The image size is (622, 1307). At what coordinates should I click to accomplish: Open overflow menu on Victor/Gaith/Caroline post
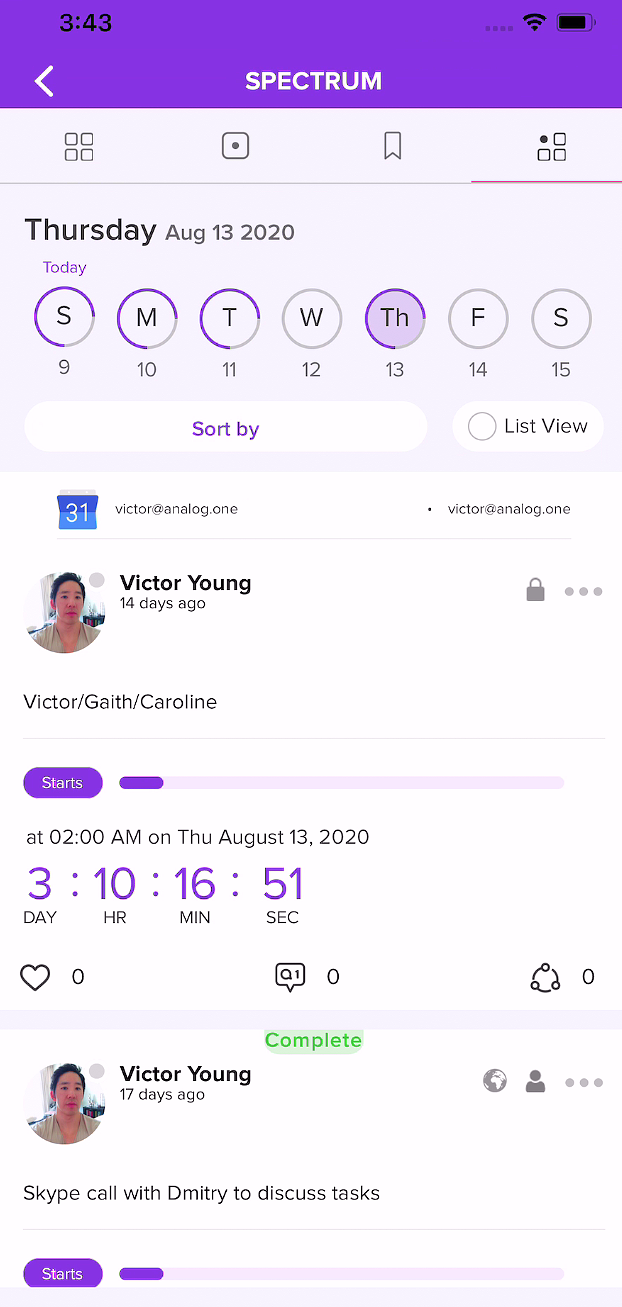[583, 591]
